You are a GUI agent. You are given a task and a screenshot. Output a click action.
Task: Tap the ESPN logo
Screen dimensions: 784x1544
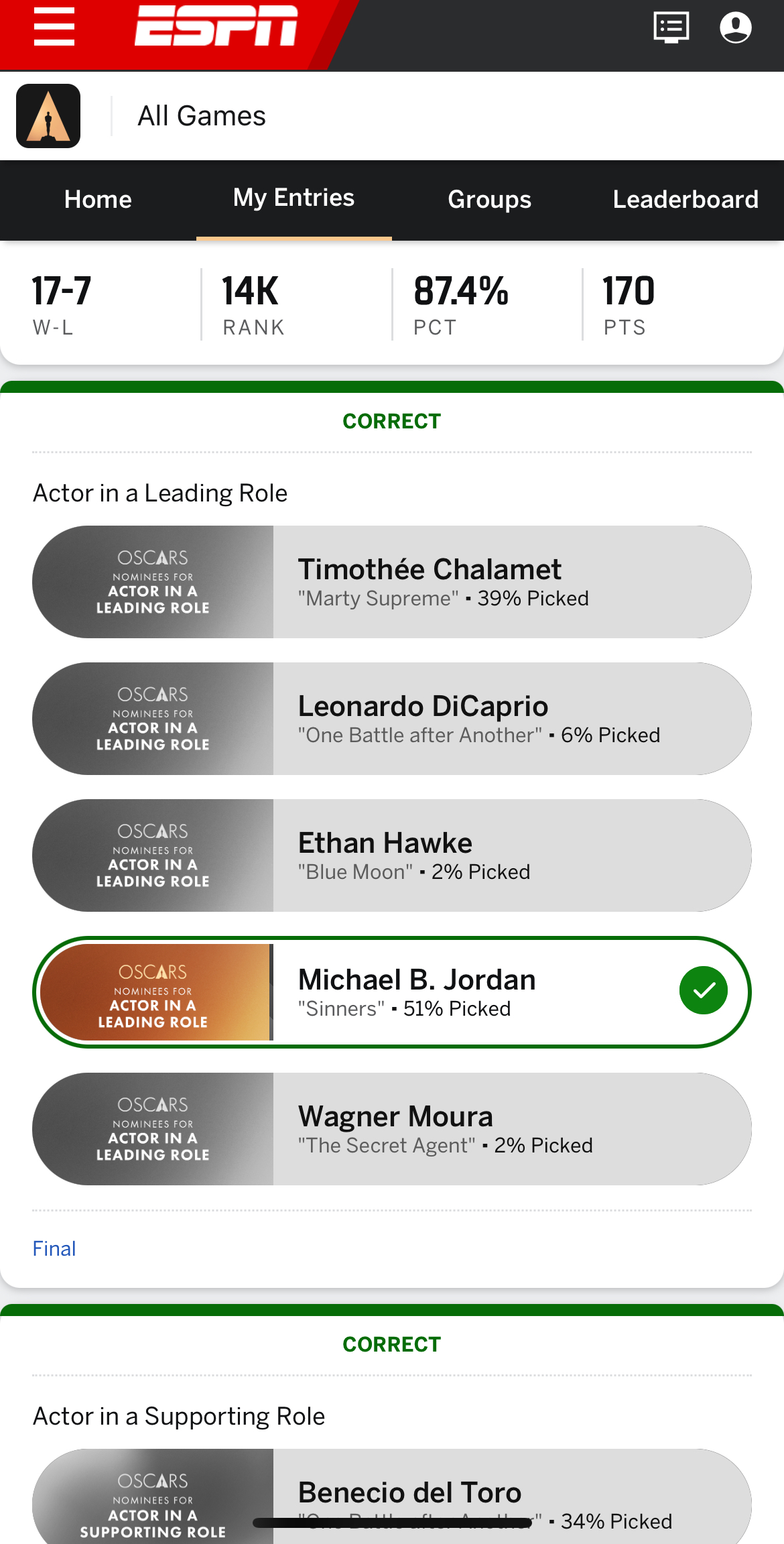[216, 27]
